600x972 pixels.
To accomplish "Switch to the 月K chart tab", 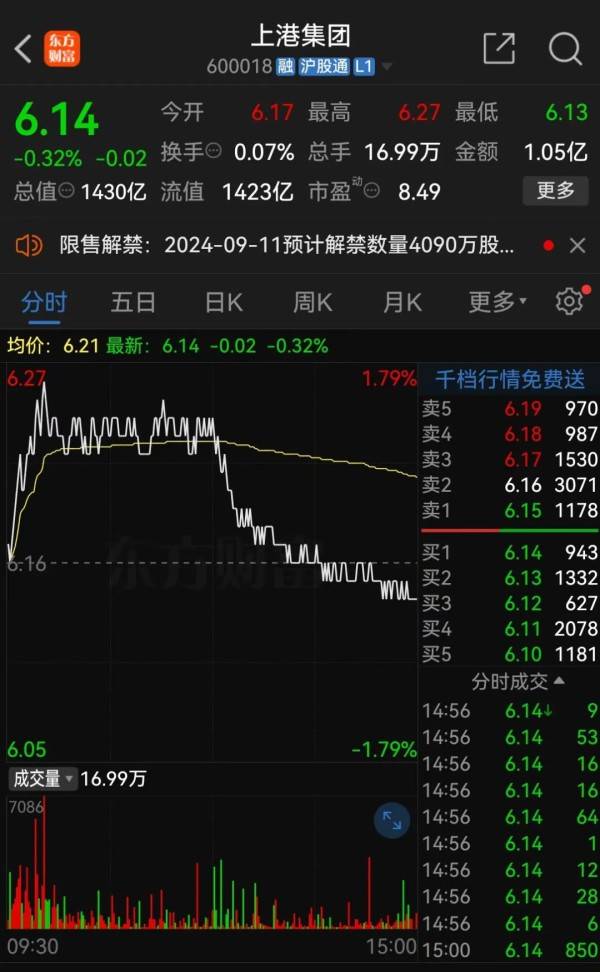I will [x=402, y=303].
